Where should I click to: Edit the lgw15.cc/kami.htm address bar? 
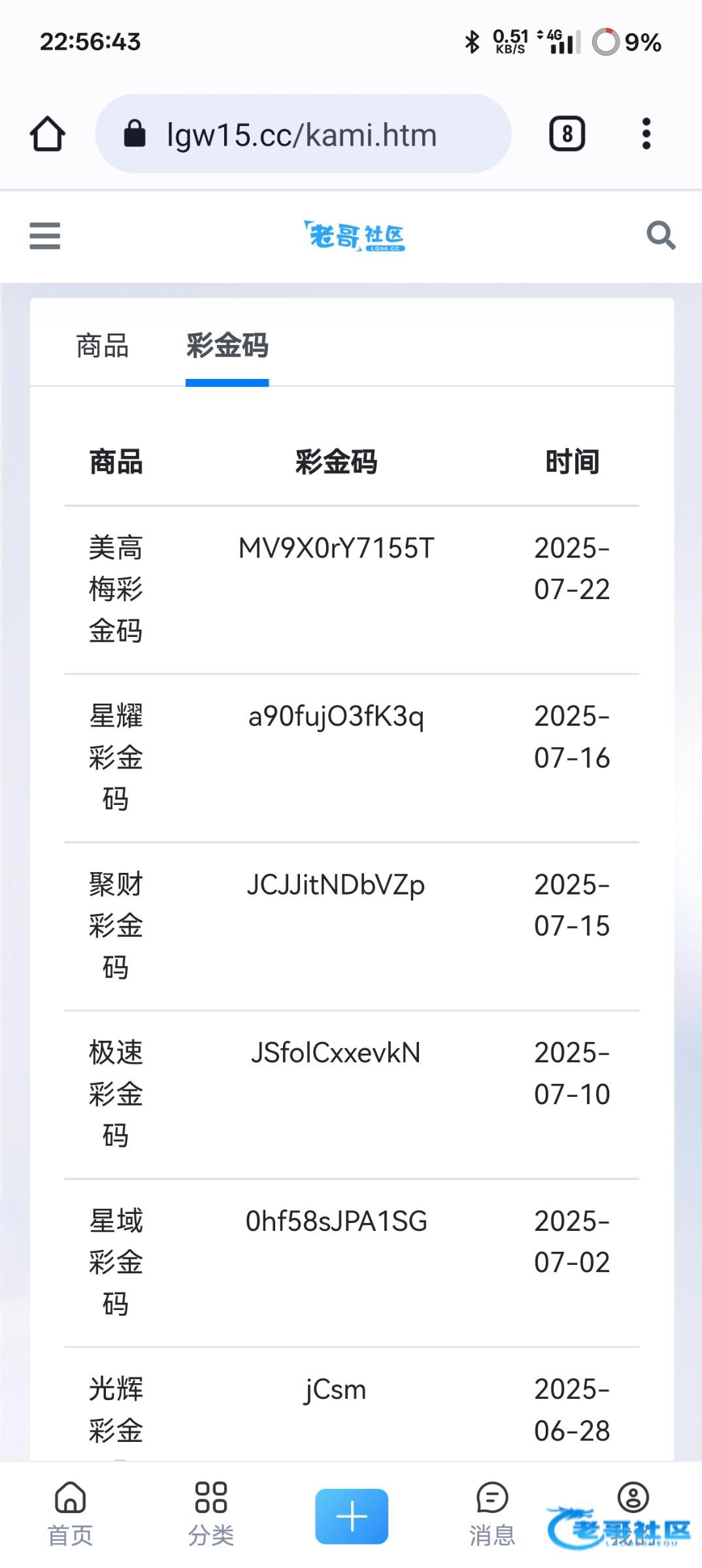(x=303, y=134)
